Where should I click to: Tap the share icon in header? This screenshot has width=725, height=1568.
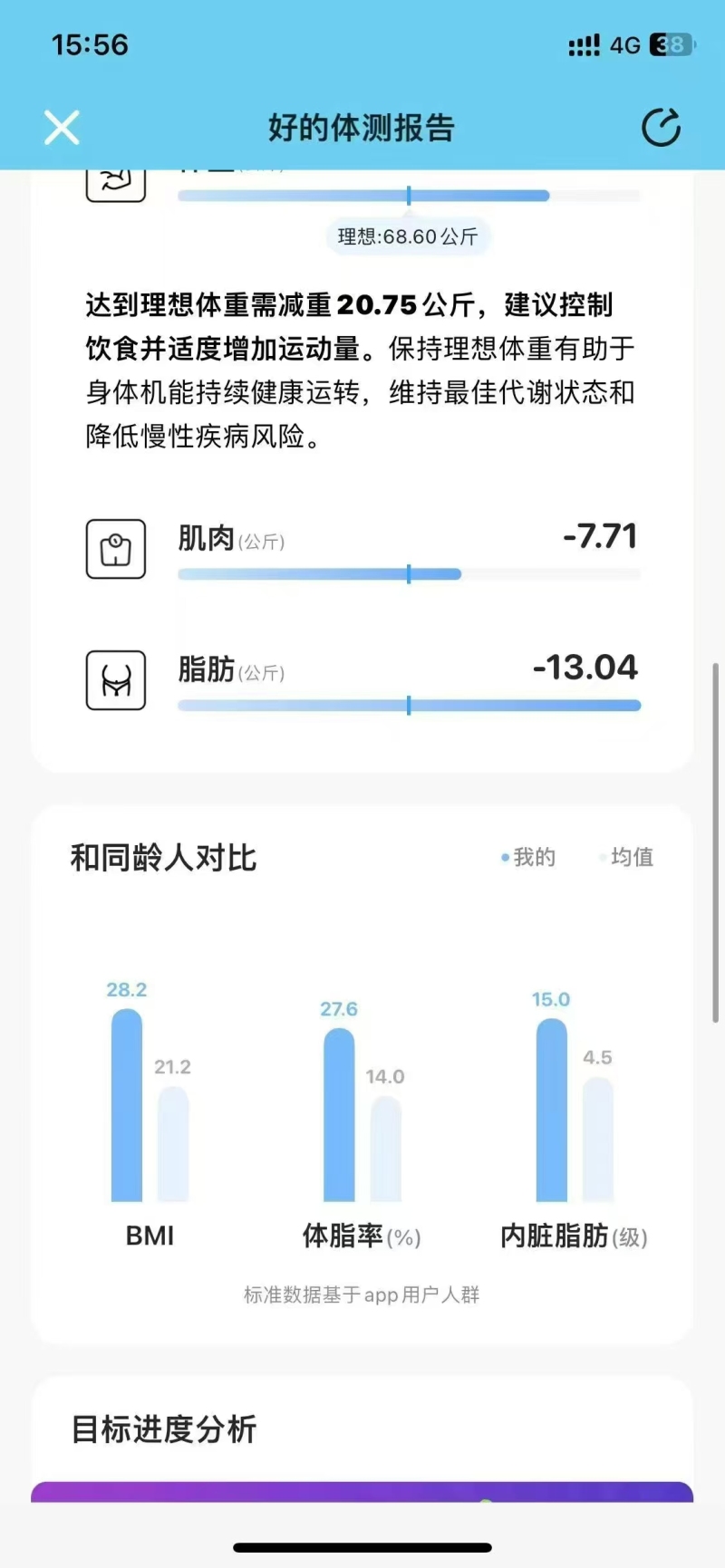pos(662,128)
